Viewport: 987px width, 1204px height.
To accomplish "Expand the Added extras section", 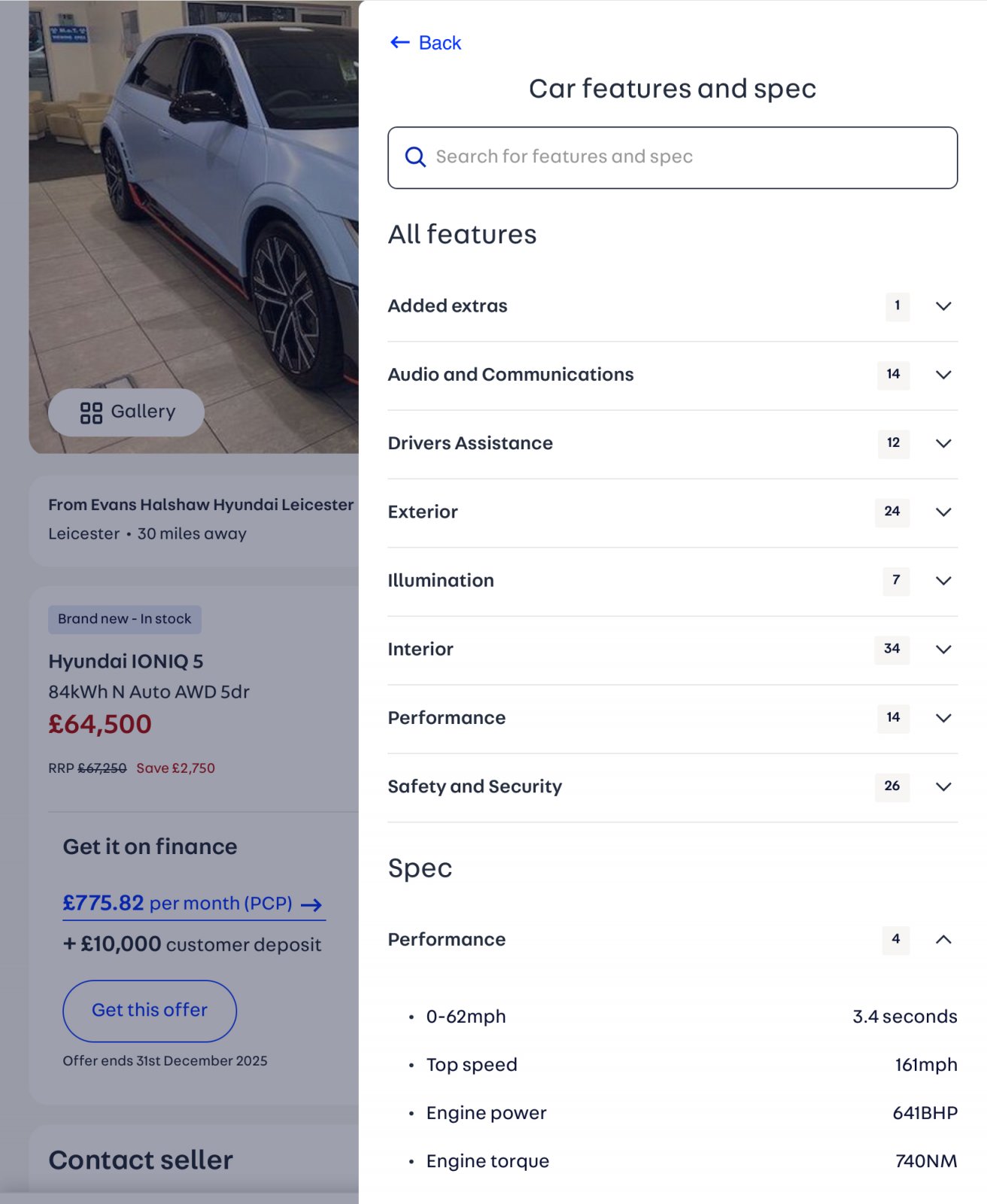I will click(943, 306).
